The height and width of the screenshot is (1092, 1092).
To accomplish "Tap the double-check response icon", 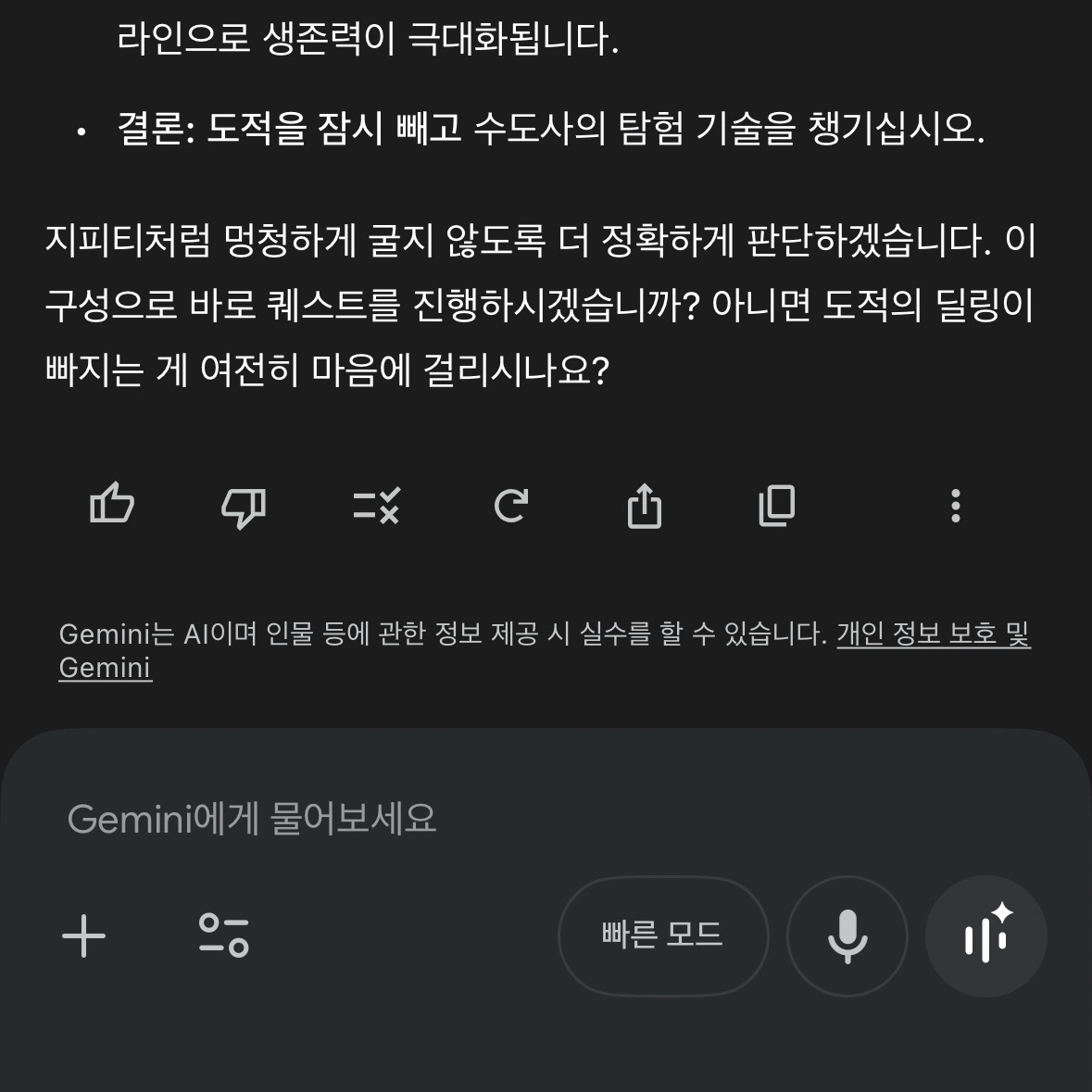I will (x=377, y=506).
